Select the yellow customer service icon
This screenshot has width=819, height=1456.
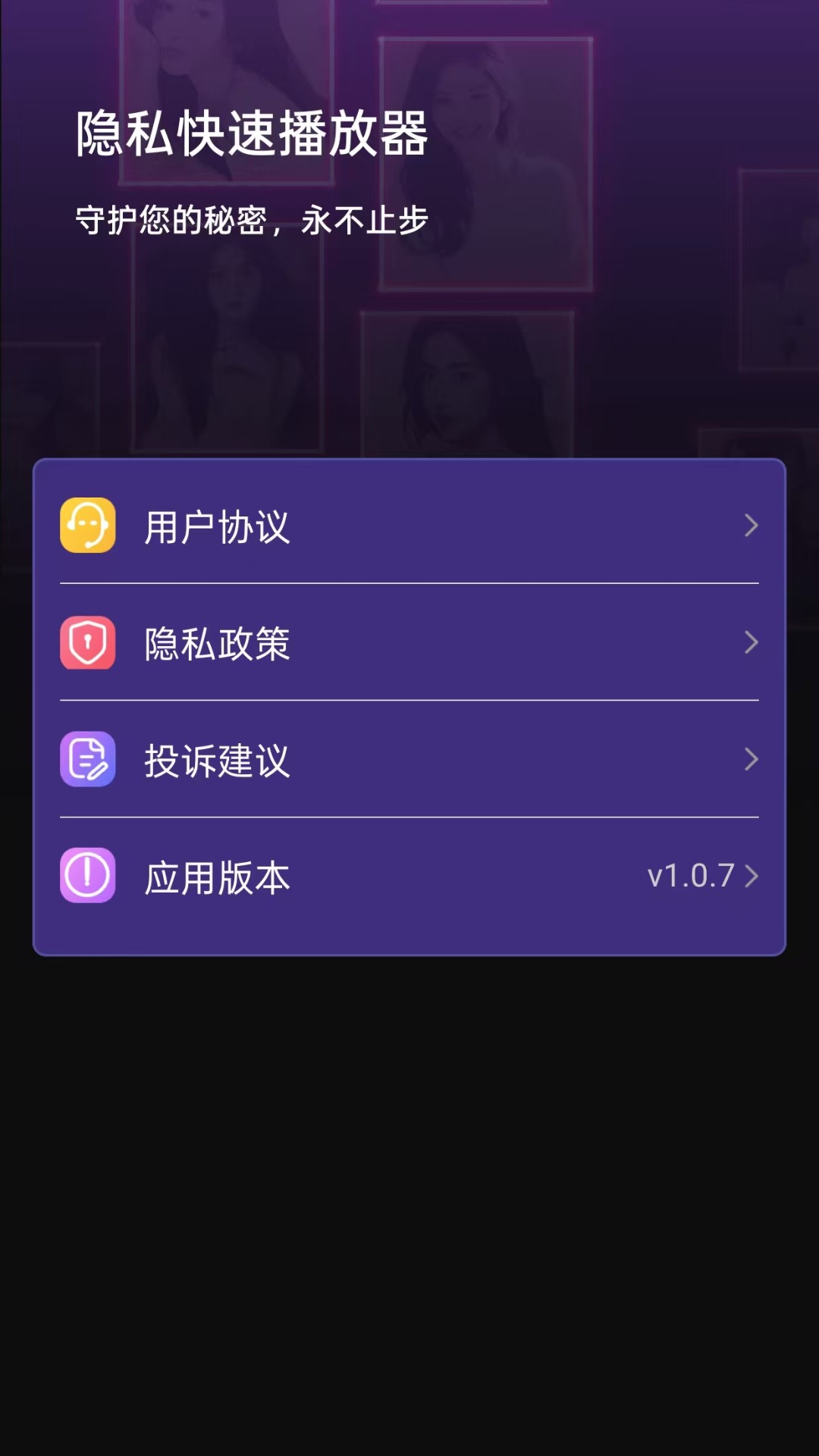point(86,526)
